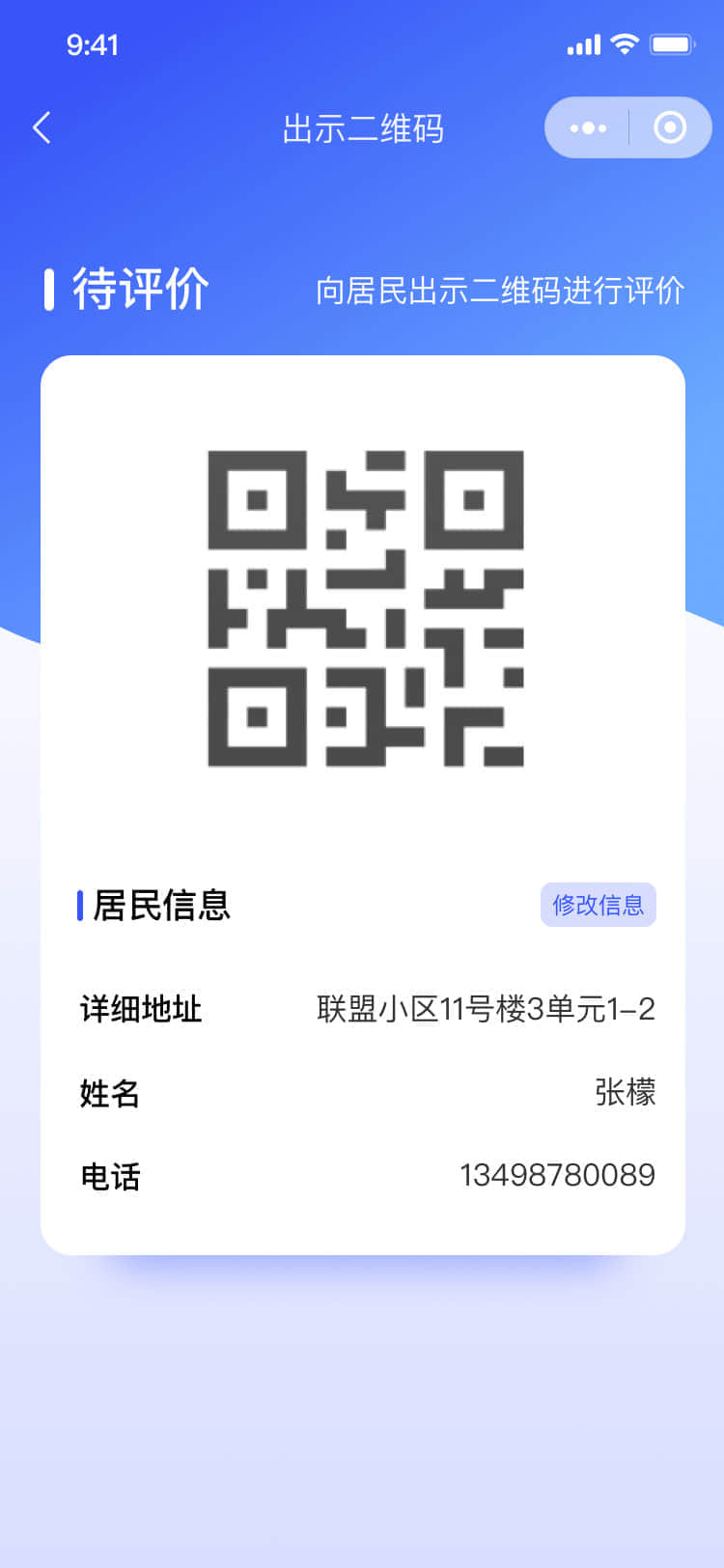Tap the Wi-Fi icon in the status bar
The height and width of the screenshot is (1568, 724).
pos(624,42)
